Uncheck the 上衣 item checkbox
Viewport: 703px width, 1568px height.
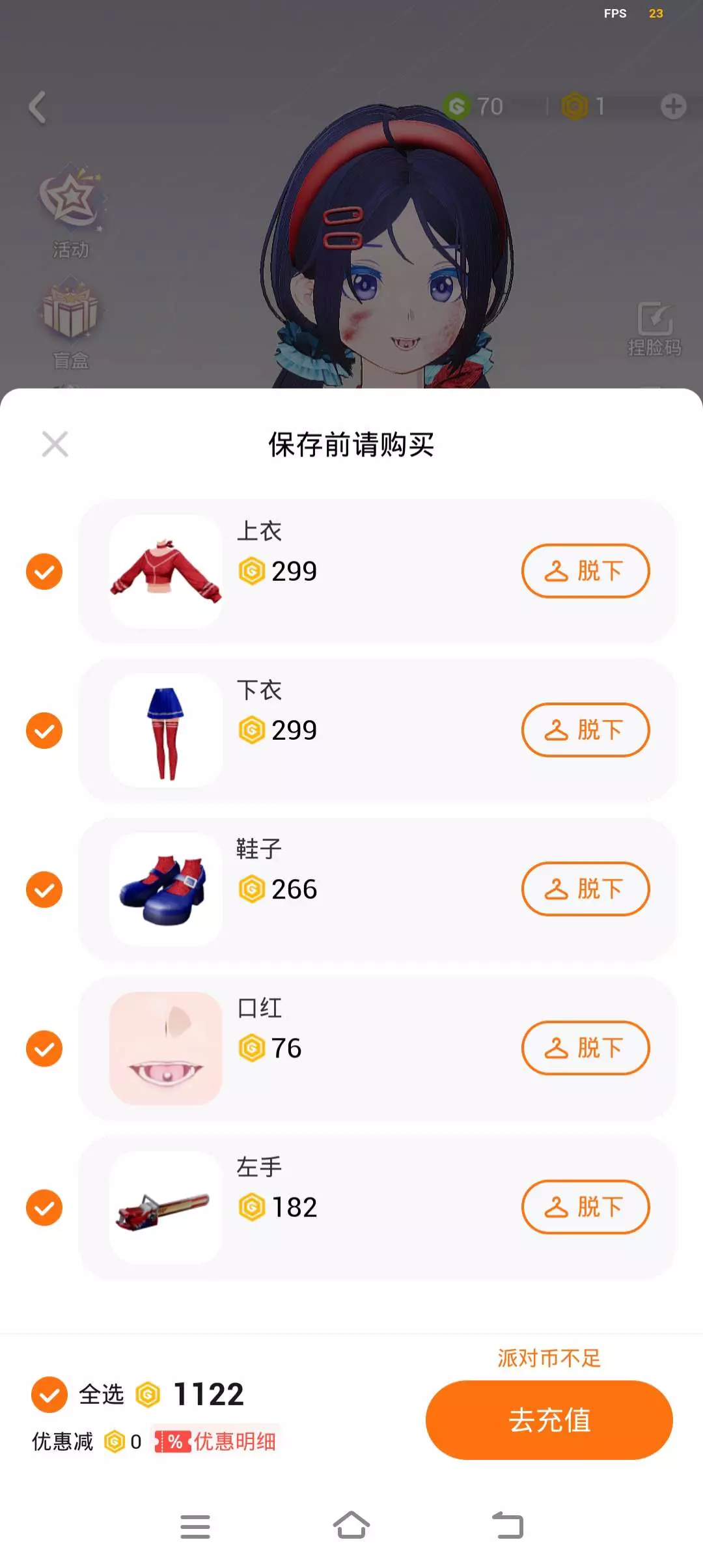pos(44,572)
